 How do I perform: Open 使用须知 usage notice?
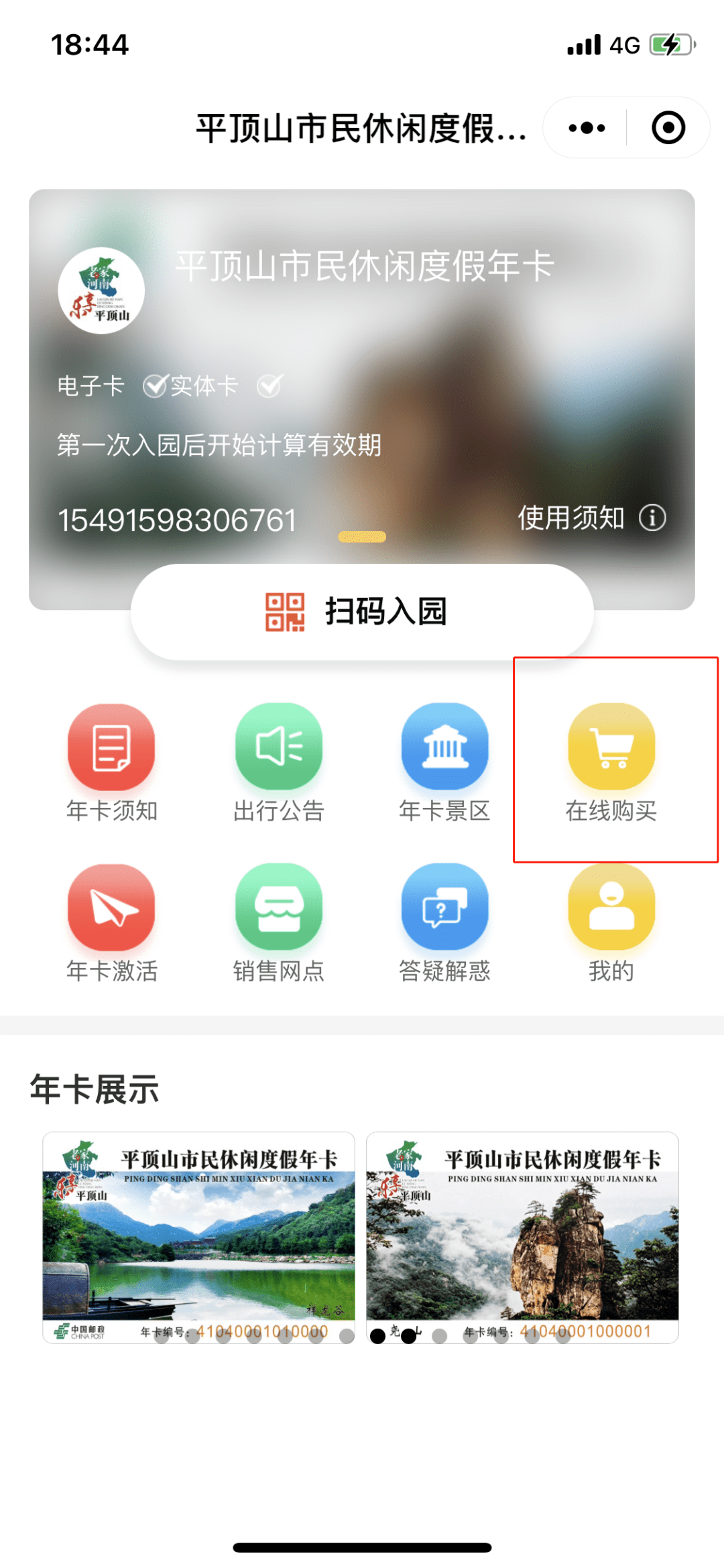pos(591,518)
